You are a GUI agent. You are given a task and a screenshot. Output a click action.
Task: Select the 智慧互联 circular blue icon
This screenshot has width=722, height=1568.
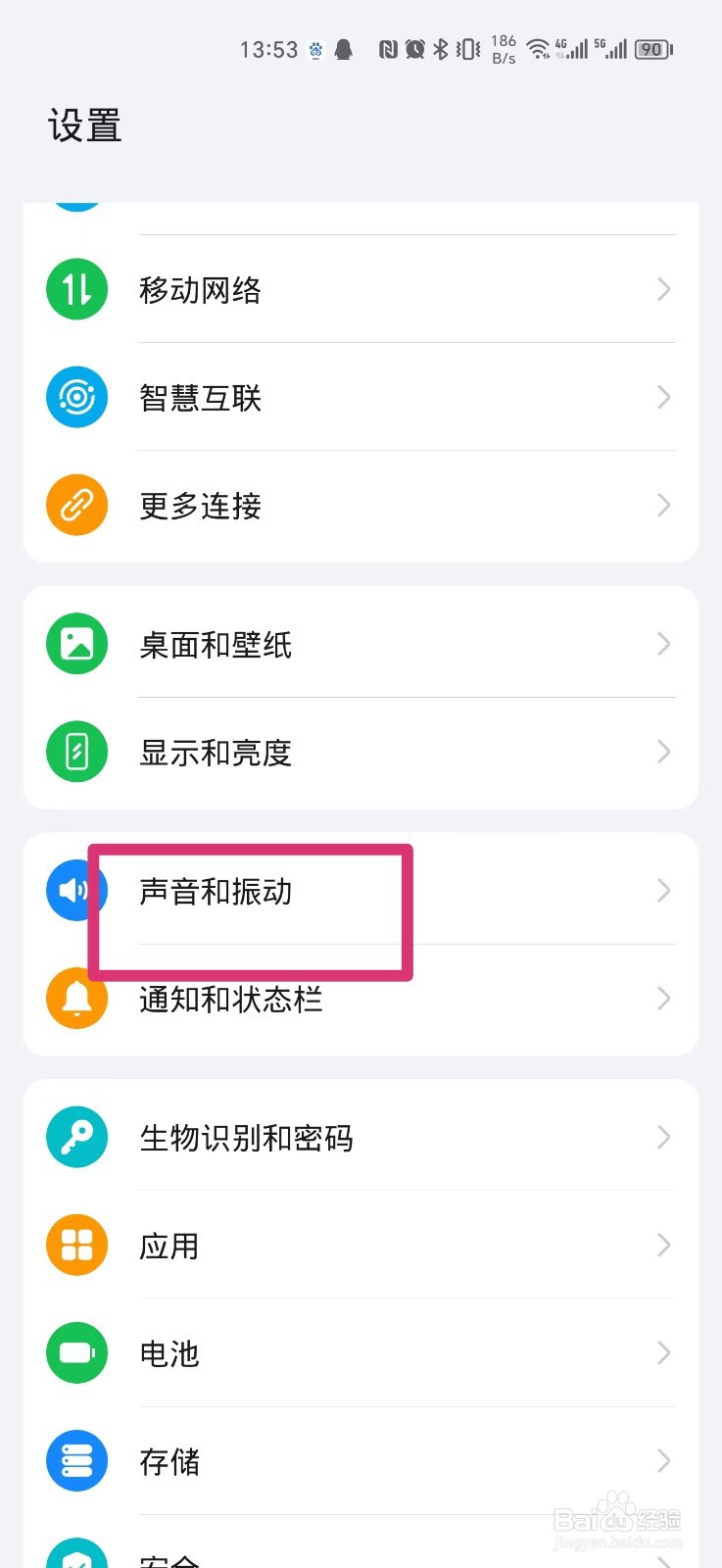coord(76,397)
